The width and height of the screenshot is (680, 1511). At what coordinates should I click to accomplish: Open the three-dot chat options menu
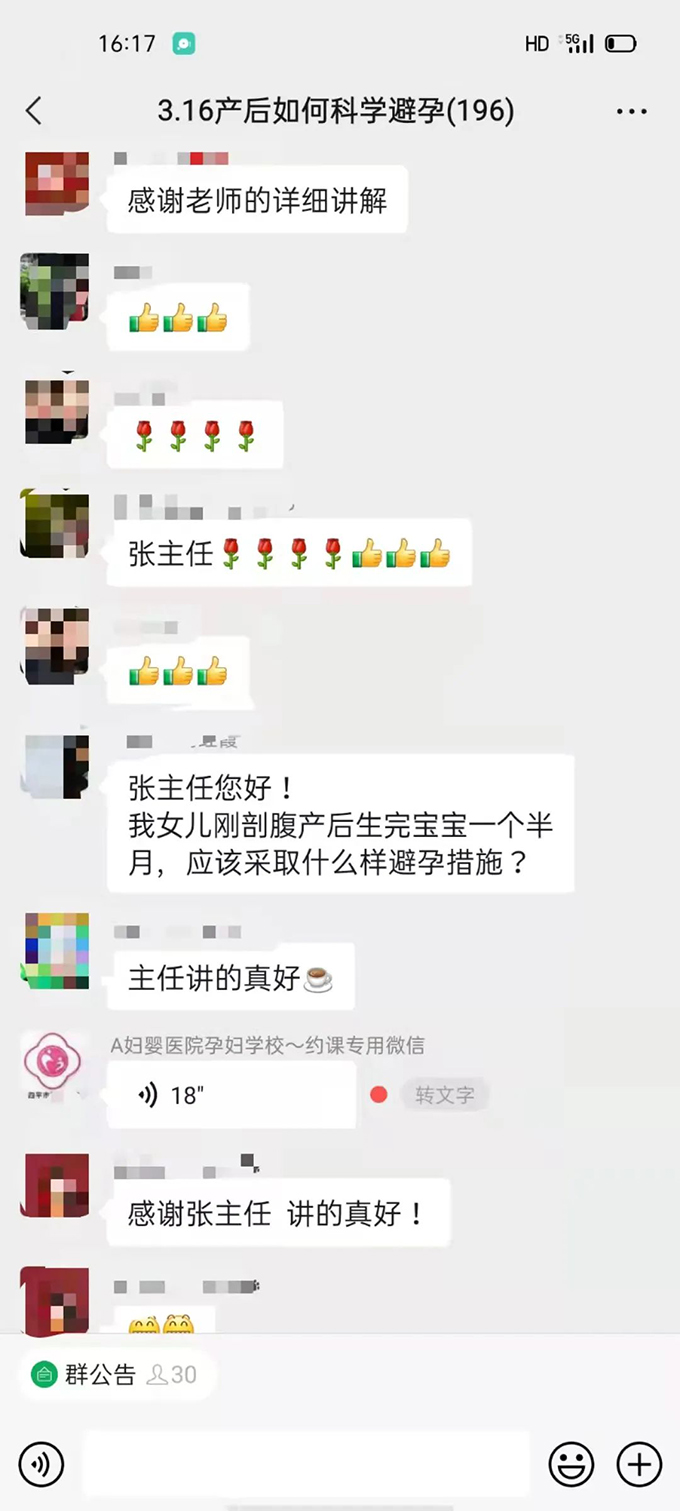[632, 112]
